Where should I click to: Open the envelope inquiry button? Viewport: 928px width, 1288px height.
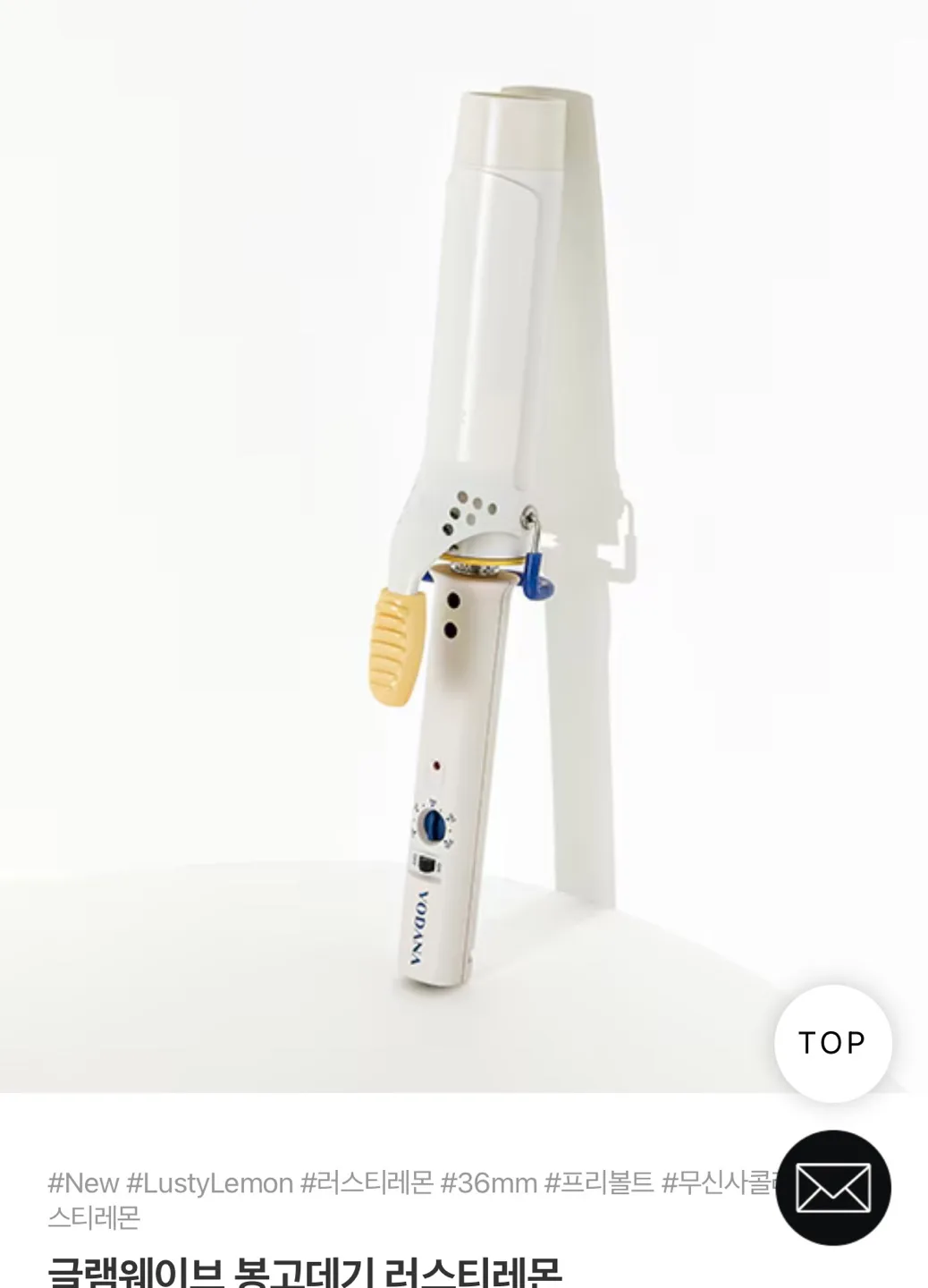point(833,1188)
